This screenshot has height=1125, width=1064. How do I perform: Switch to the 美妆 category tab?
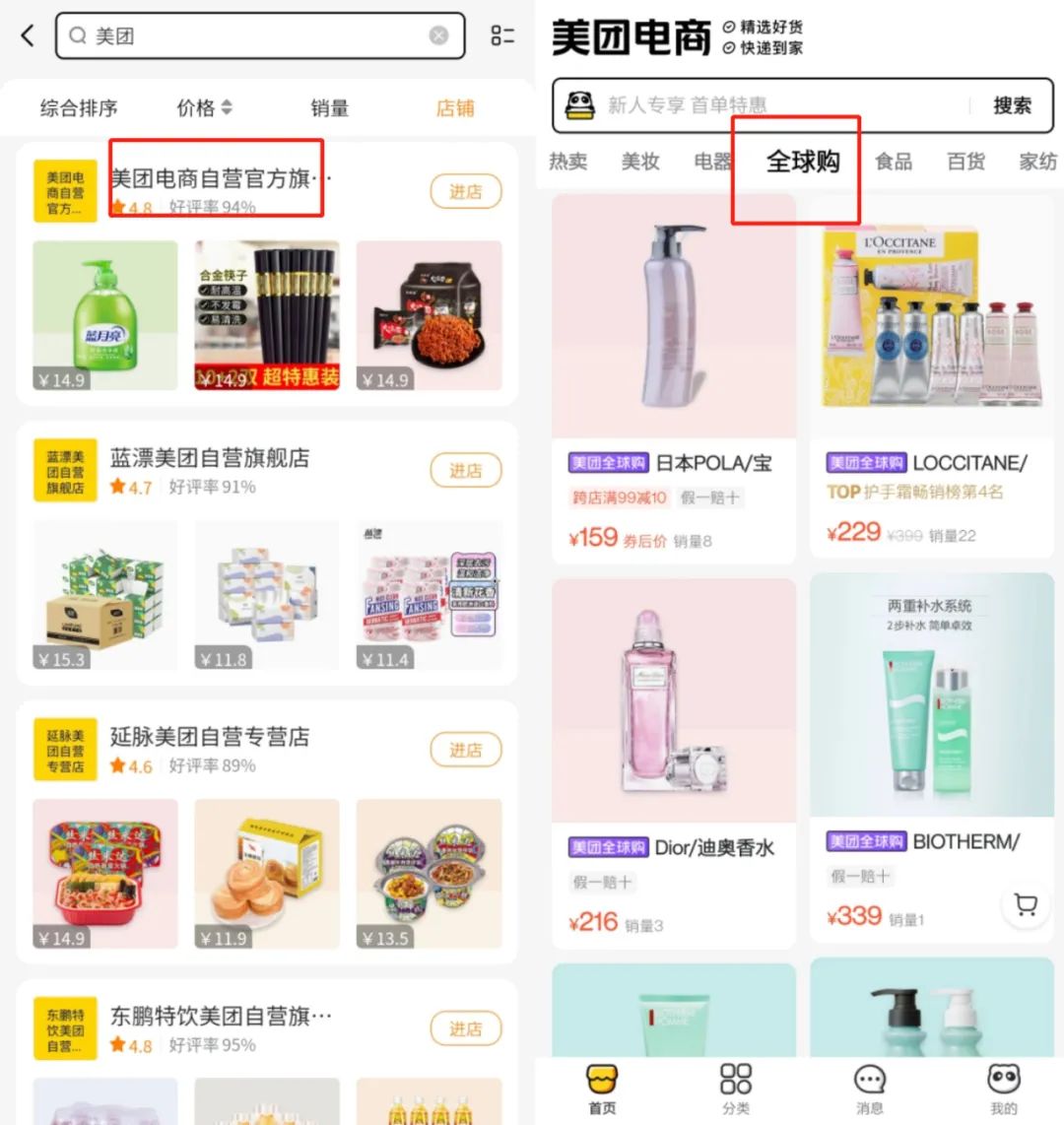coord(640,162)
